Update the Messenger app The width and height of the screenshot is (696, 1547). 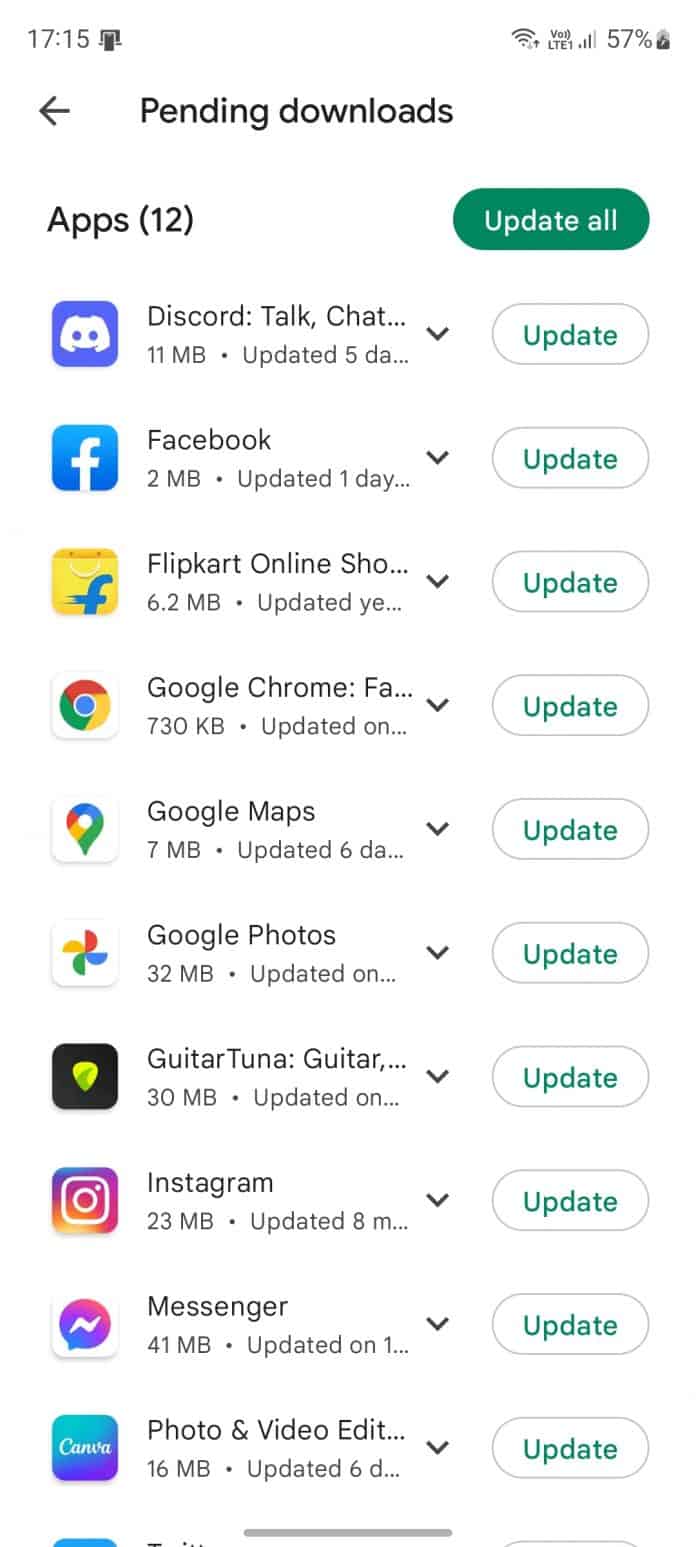point(570,1326)
